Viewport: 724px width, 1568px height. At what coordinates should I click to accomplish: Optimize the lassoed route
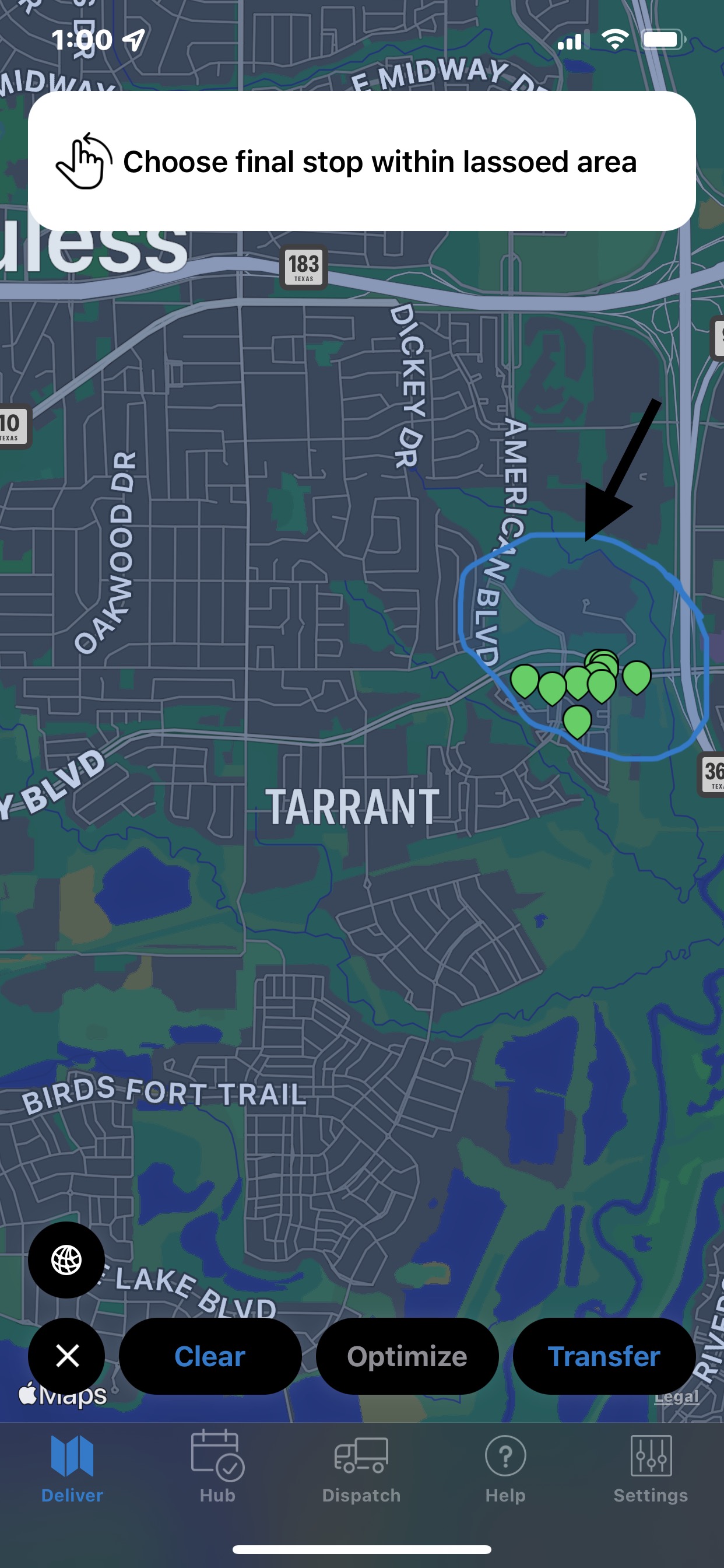[407, 1356]
